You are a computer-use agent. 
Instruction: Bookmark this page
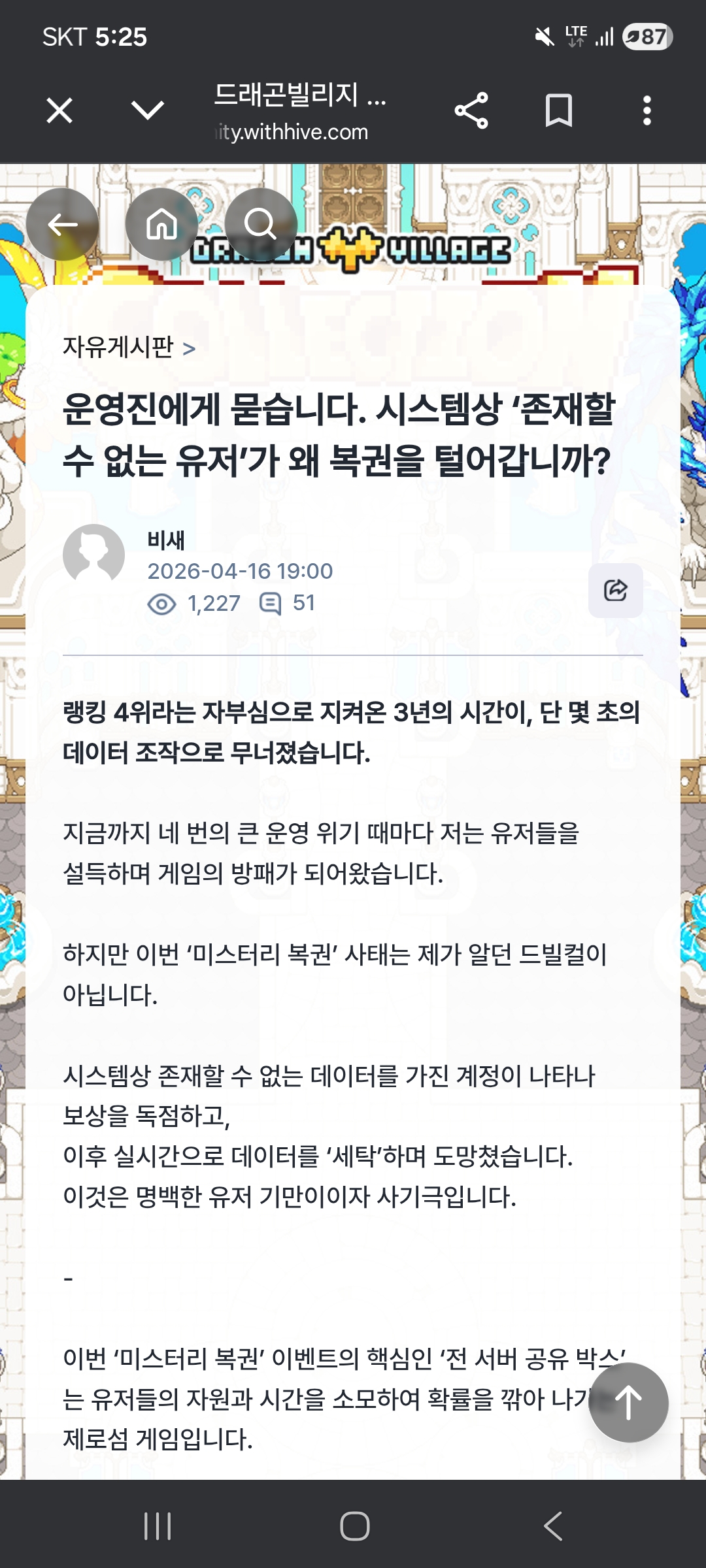coord(559,110)
